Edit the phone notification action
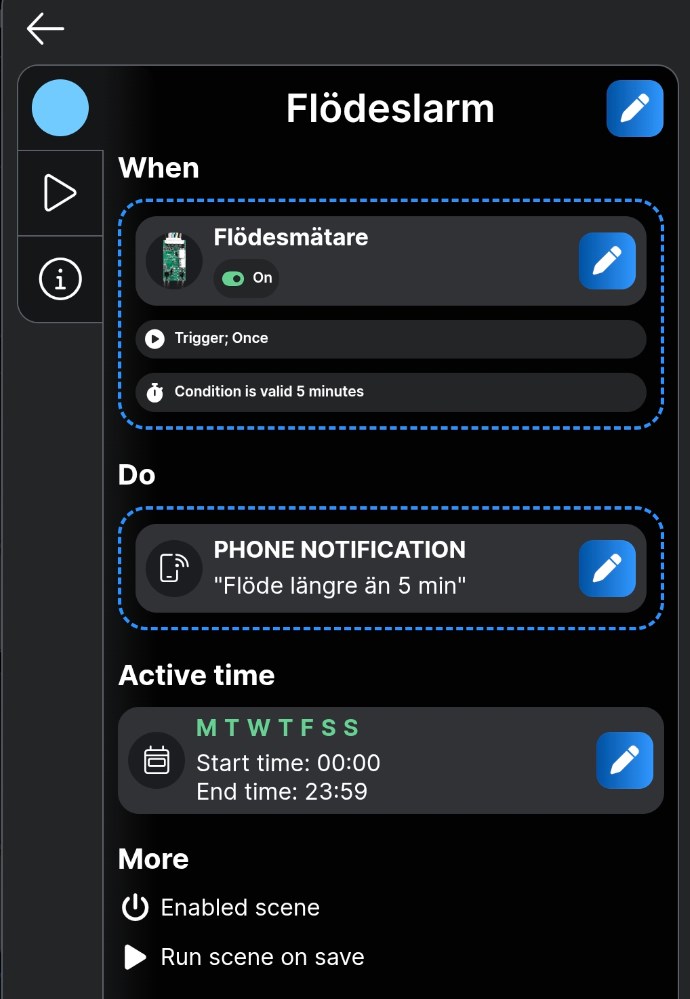Screen dimensions: 690x999 pyautogui.click(x=606, y=568)
